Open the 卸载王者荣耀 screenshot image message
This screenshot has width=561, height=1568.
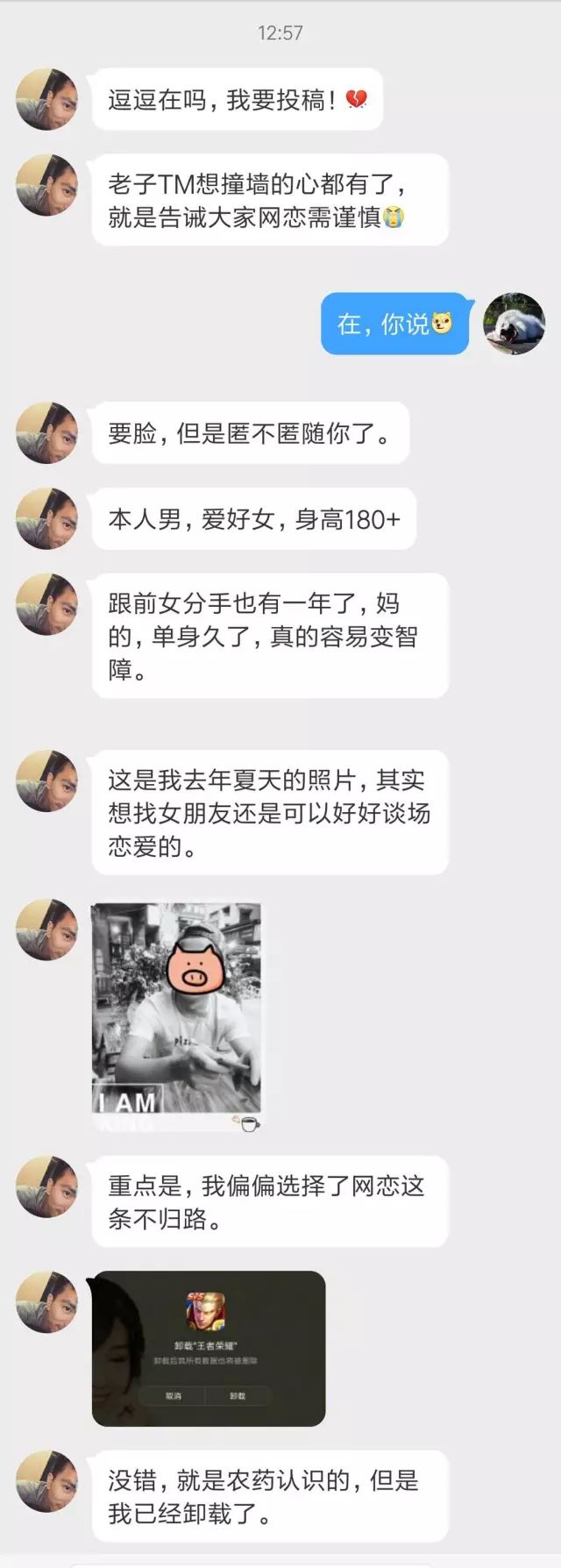209,1348
